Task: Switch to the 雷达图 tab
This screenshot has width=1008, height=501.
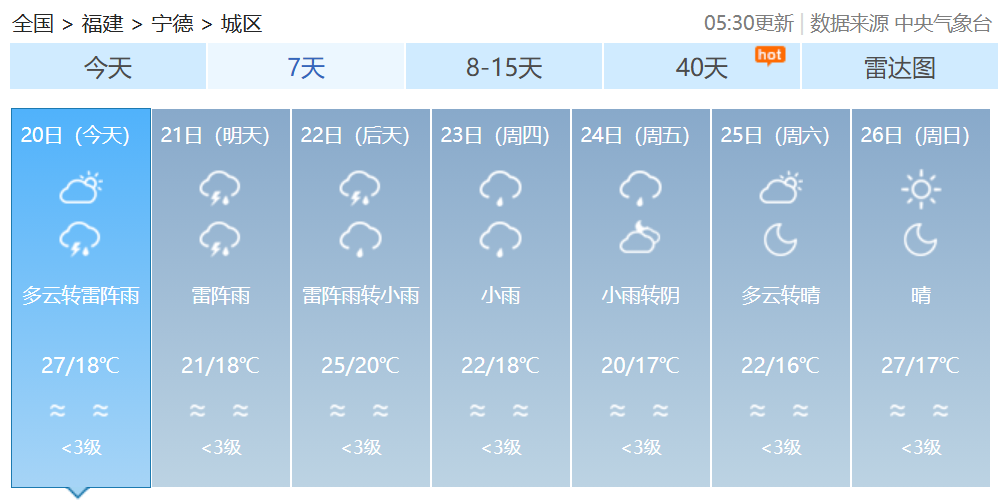Action: (899, 67)
